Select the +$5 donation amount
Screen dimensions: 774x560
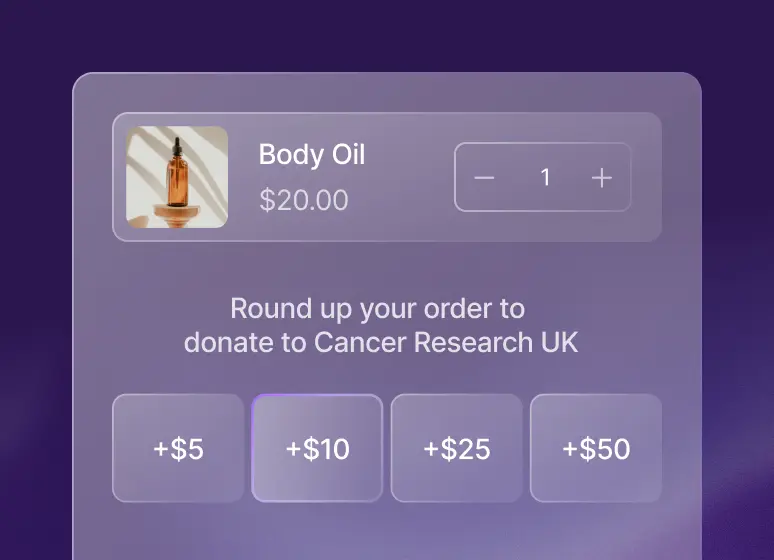(x=178, y=448)
